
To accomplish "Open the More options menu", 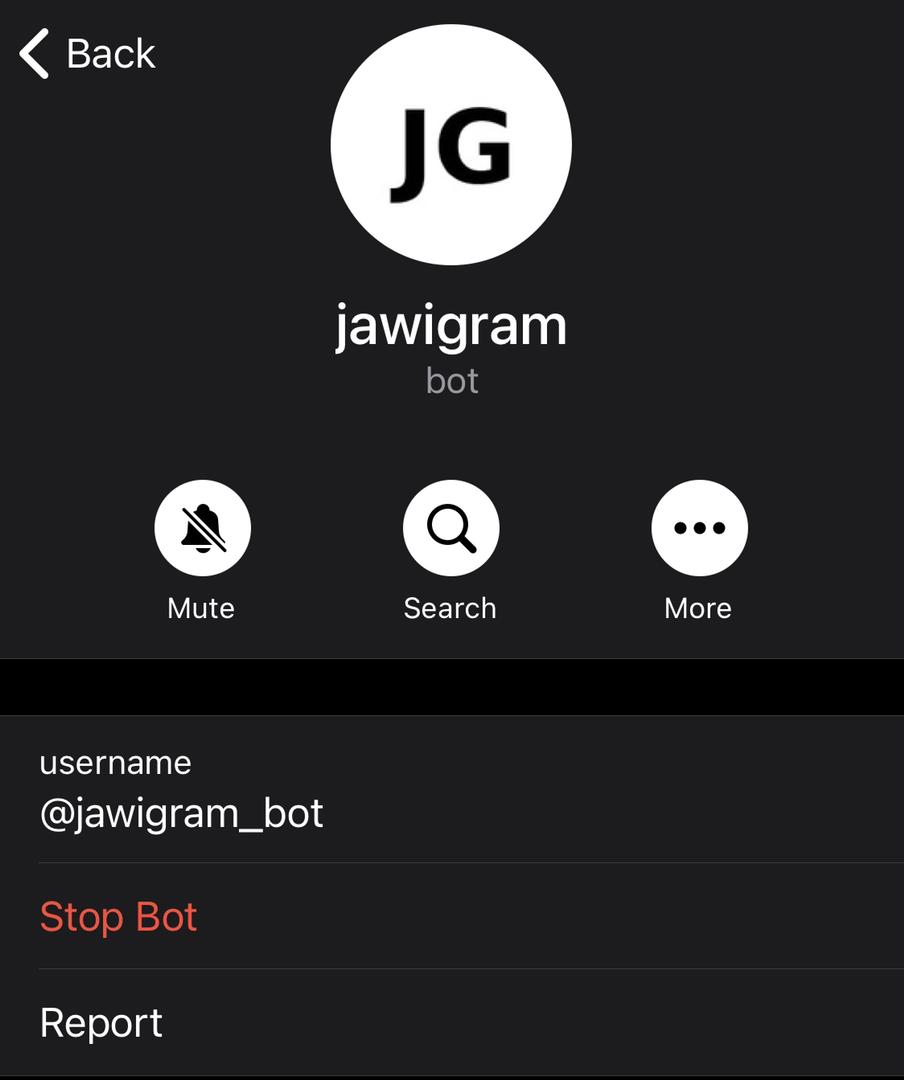I will pyautogui.click(x=699, y=528).
